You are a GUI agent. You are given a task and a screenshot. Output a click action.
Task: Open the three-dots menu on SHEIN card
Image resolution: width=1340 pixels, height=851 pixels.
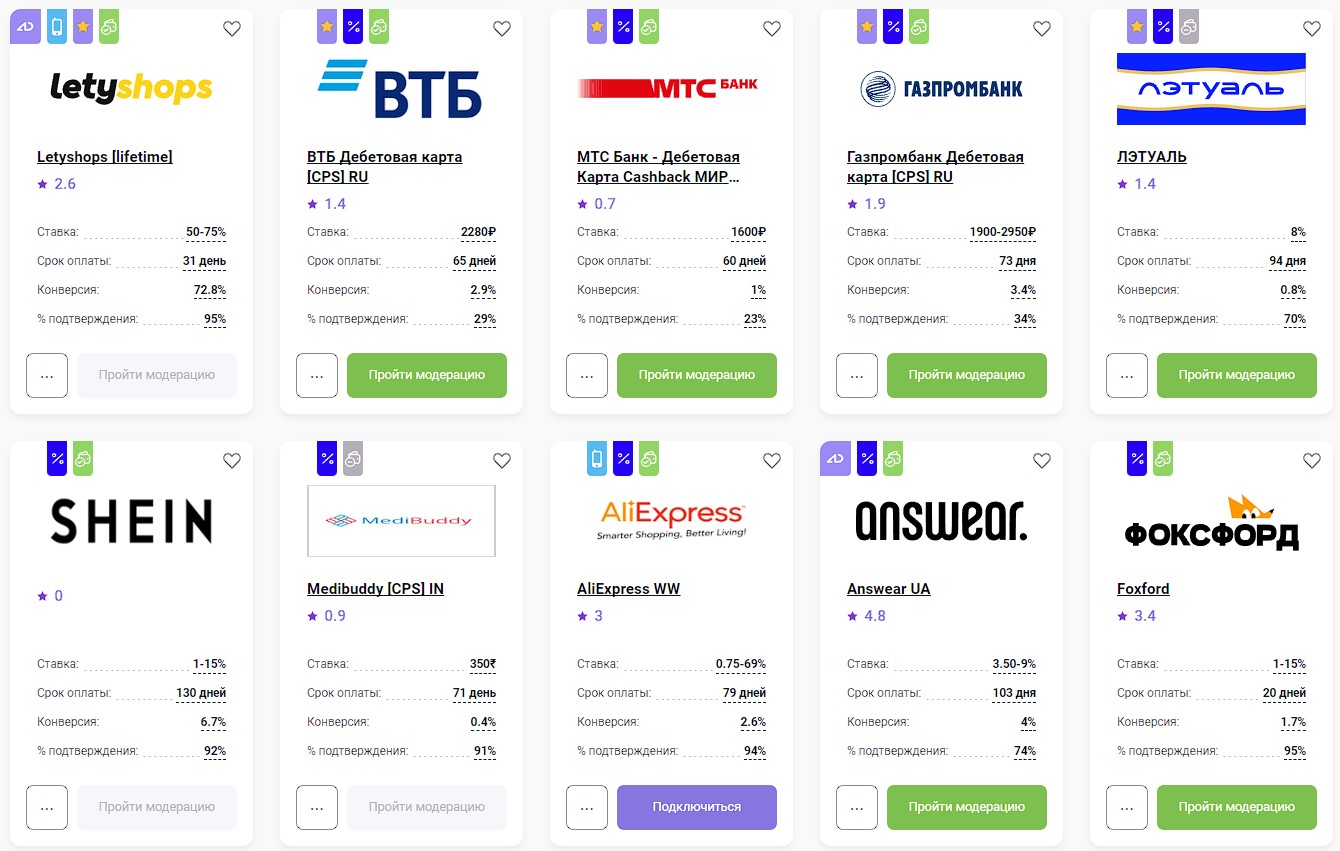[47, 807]
